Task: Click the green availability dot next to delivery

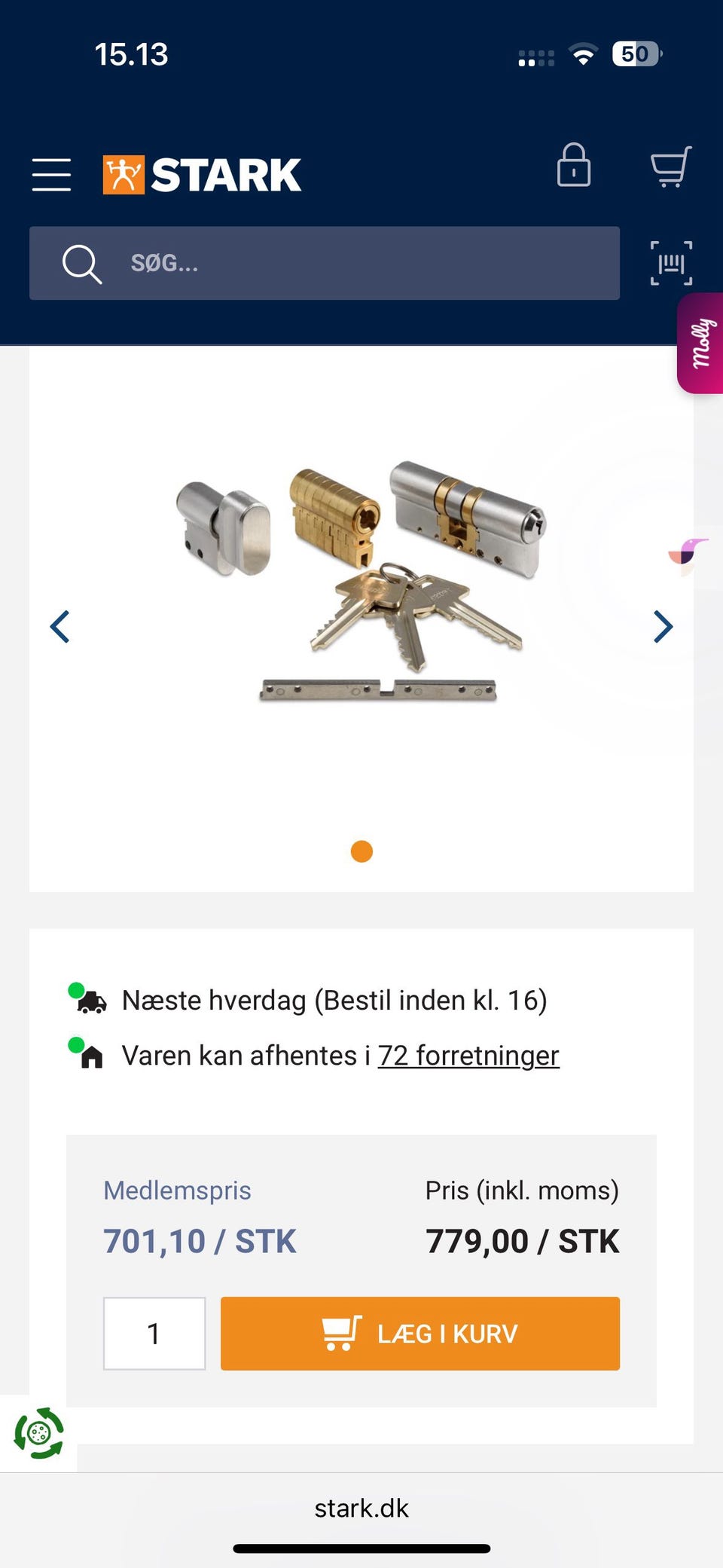Action: point(76,989)
